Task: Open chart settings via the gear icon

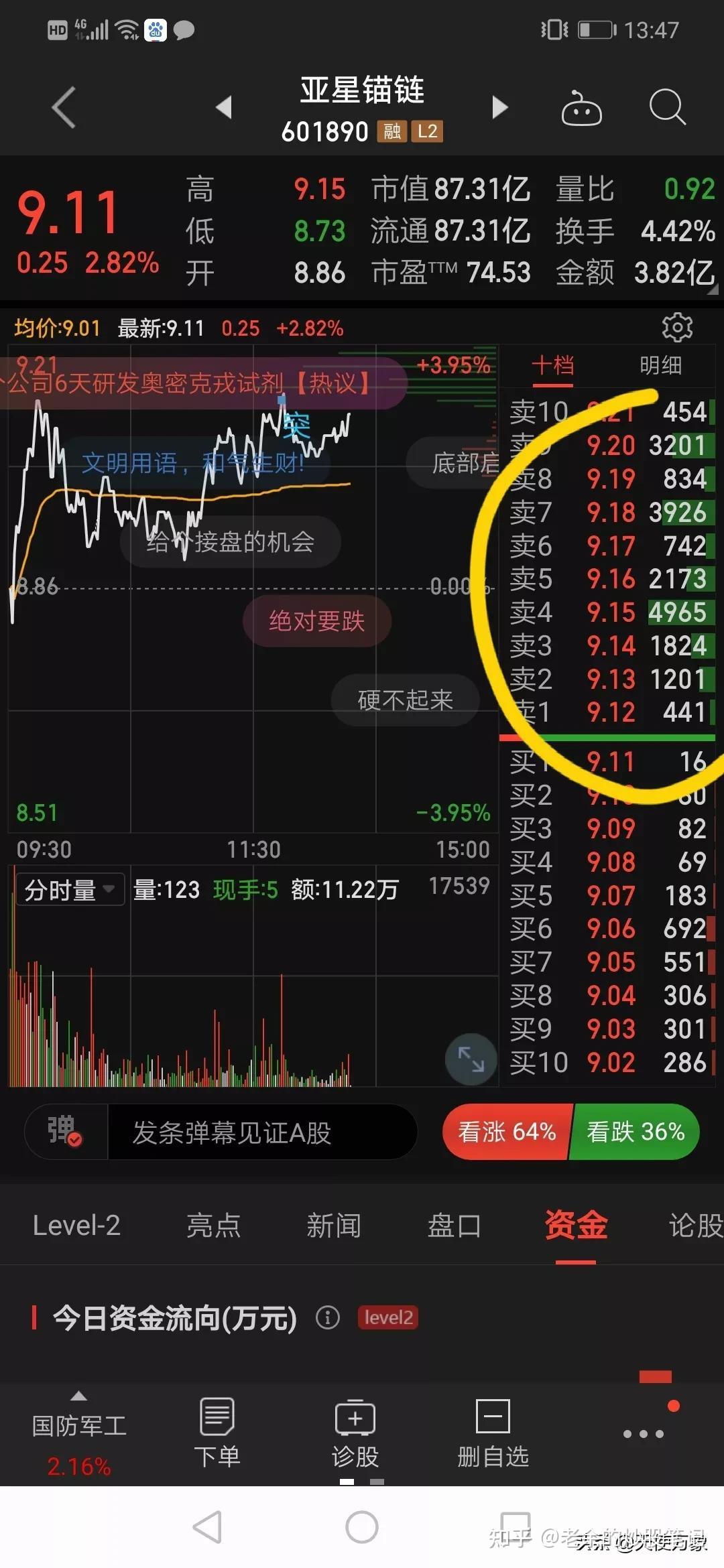Action: click(x=678, y=327)
